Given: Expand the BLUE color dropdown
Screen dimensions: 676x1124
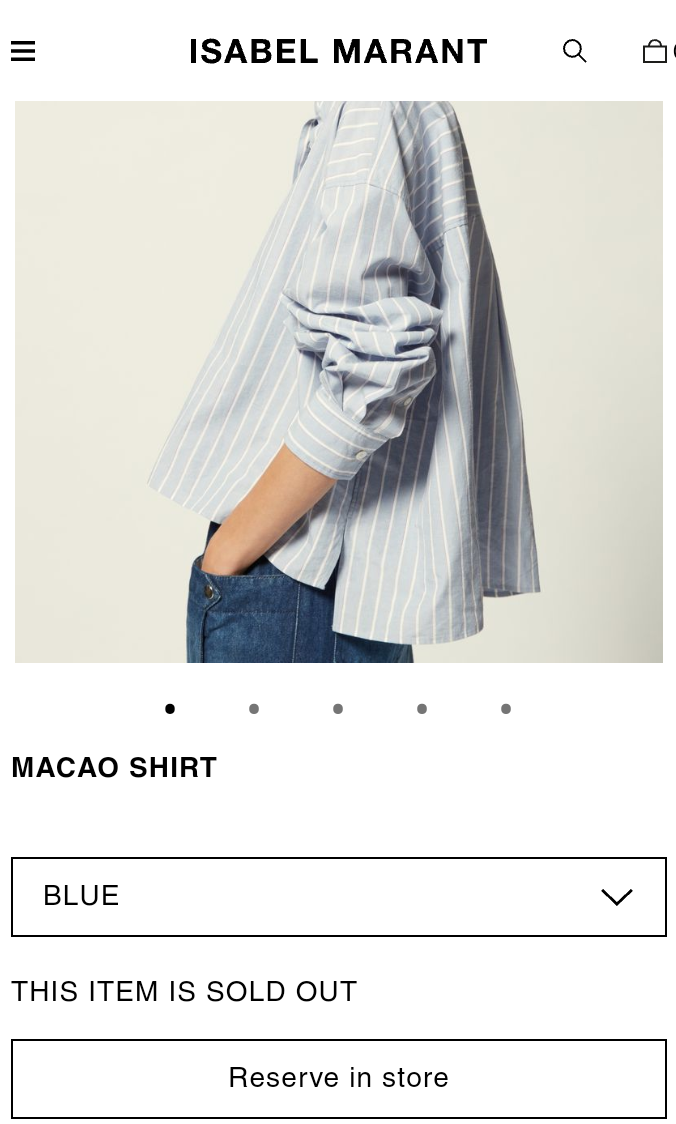Looking at the screenshot, I should (338, 897).
